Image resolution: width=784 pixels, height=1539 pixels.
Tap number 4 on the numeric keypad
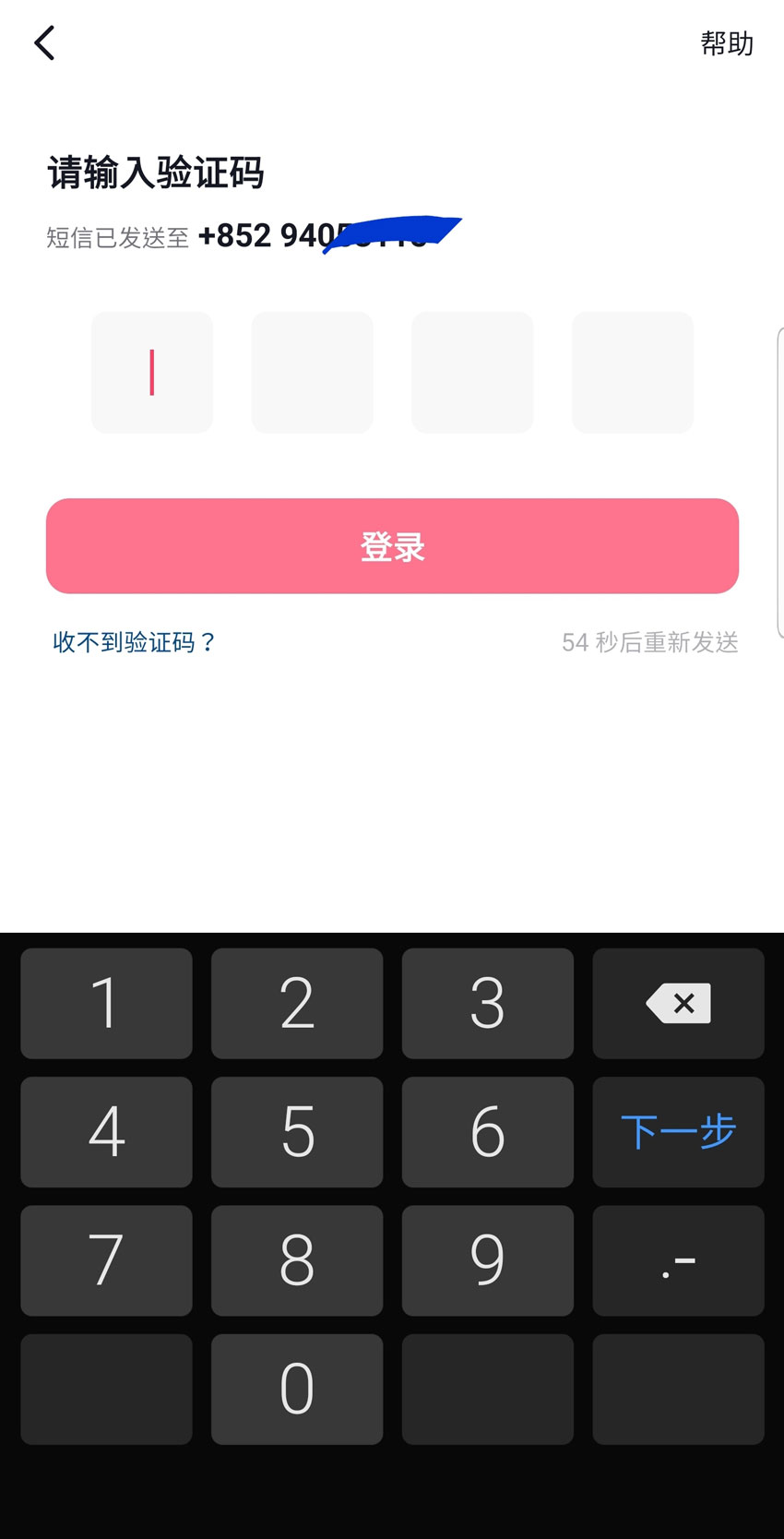tap(106, 1132)
